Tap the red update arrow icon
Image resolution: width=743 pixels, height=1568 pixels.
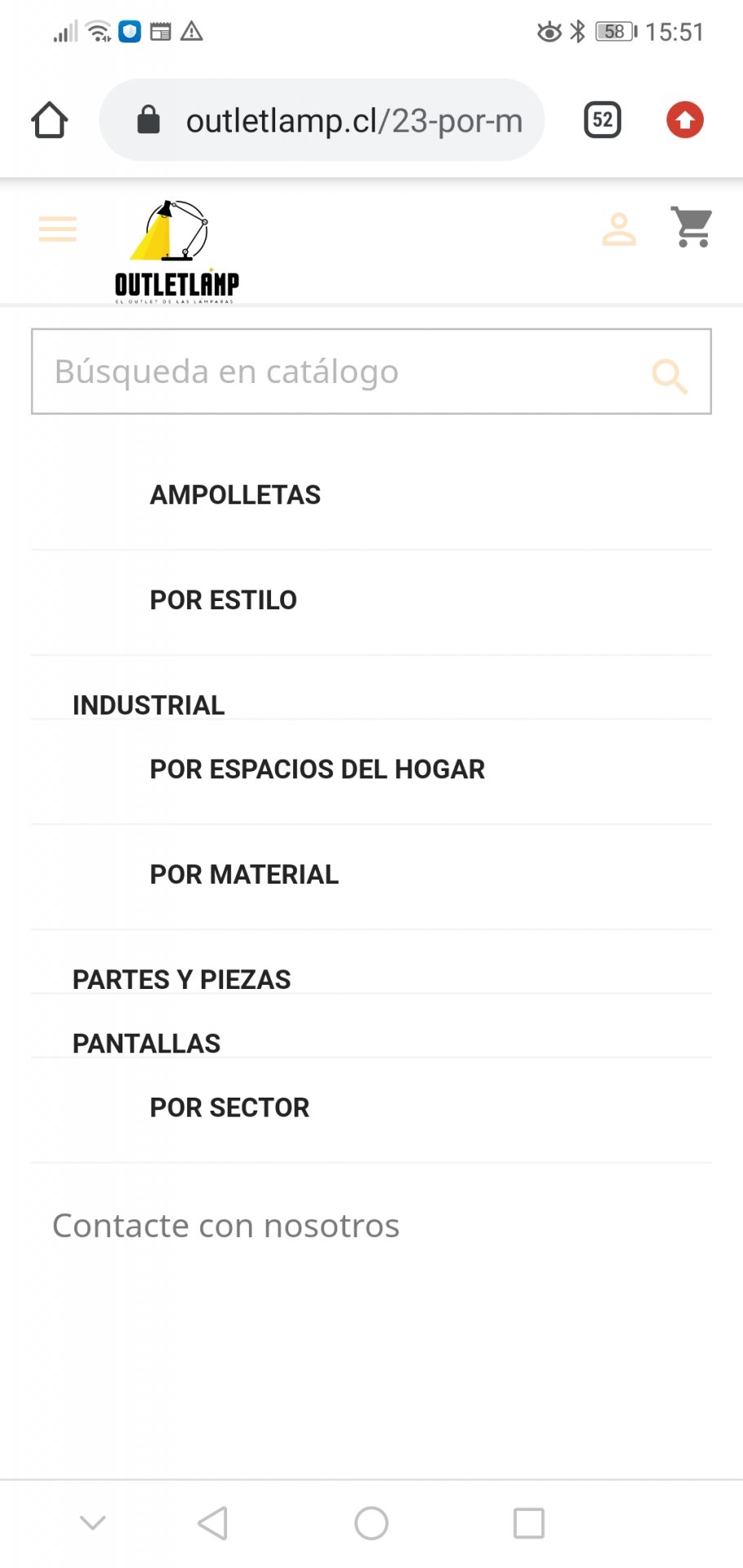coord(684,121)
